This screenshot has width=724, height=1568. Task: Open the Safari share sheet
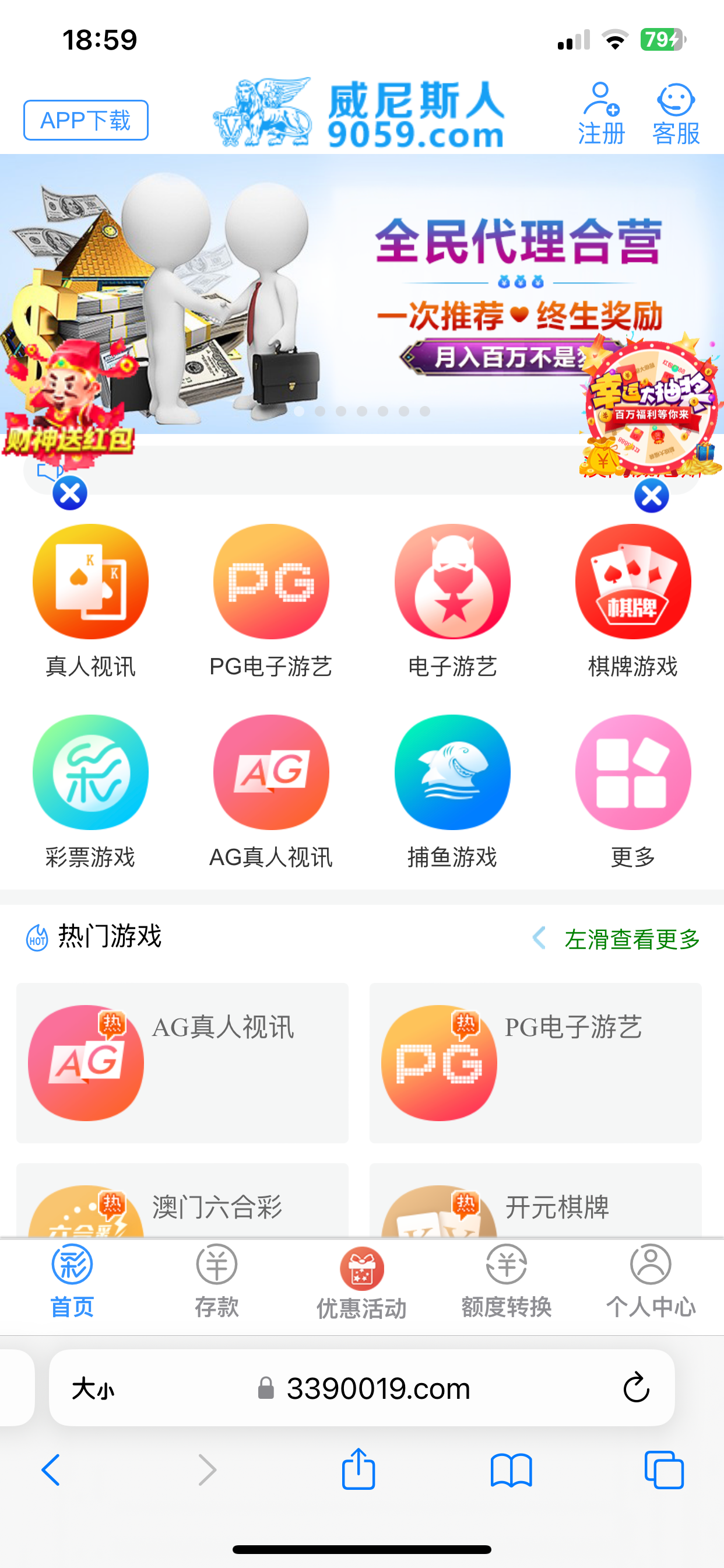359,1469
